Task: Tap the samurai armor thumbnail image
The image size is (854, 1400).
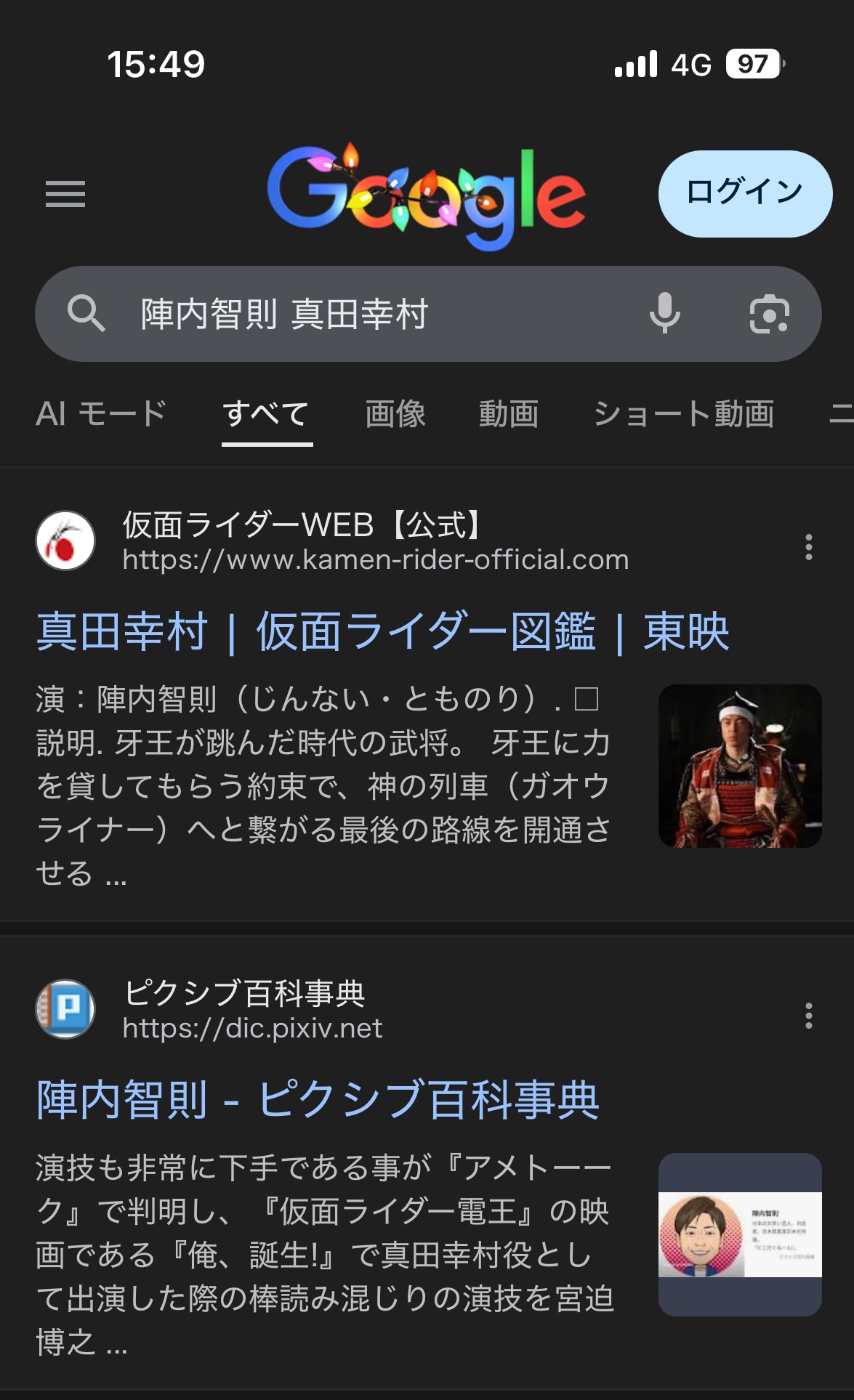Action: pyautogui.click(x=740, y=766)
